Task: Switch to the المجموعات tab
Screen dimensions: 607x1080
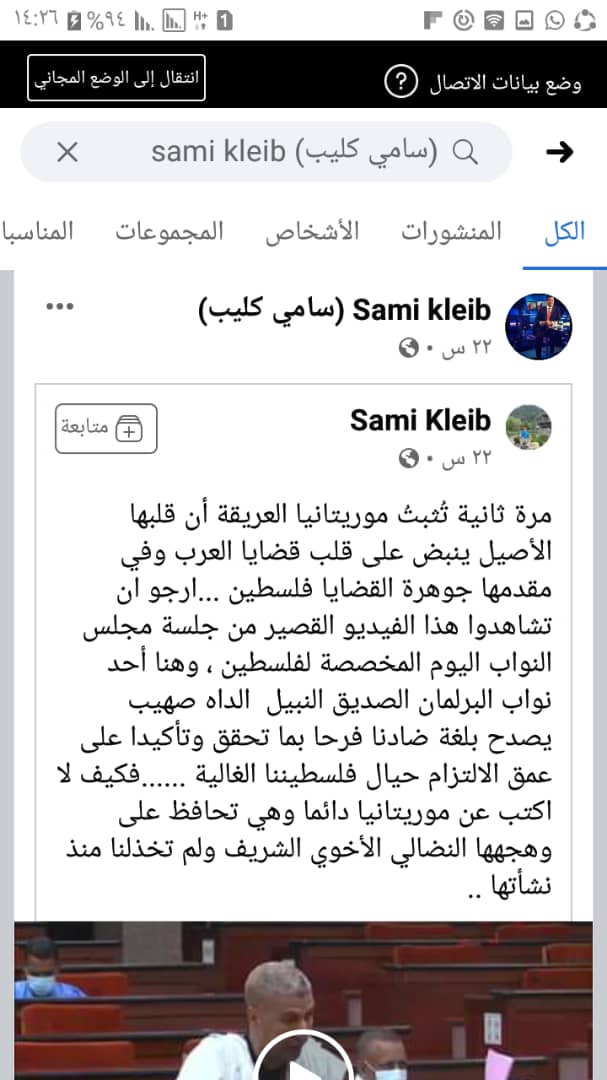Action: (169, 231)
